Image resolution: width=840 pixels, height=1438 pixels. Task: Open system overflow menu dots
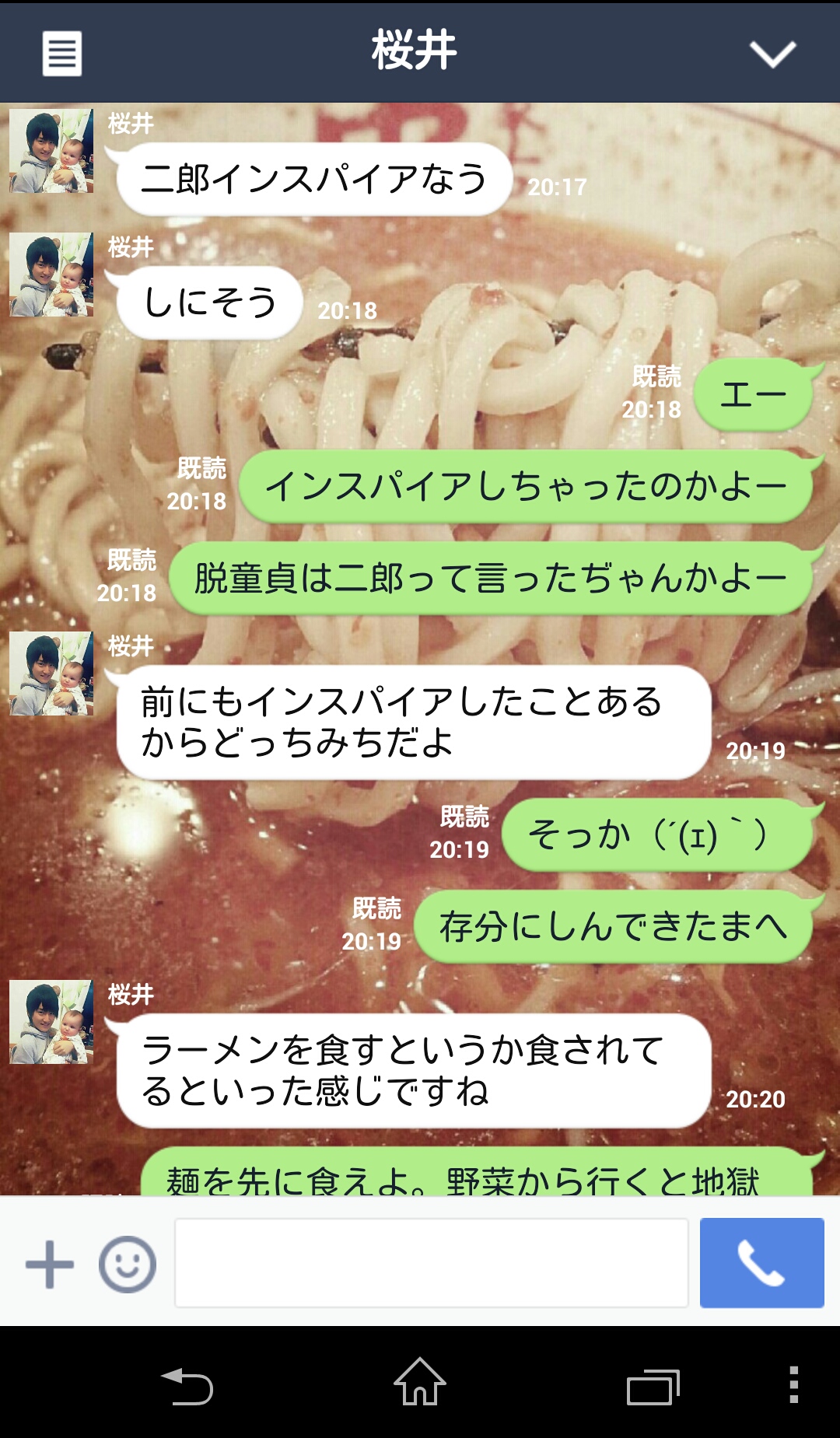pyautogui.click(x=793, y=1384)
